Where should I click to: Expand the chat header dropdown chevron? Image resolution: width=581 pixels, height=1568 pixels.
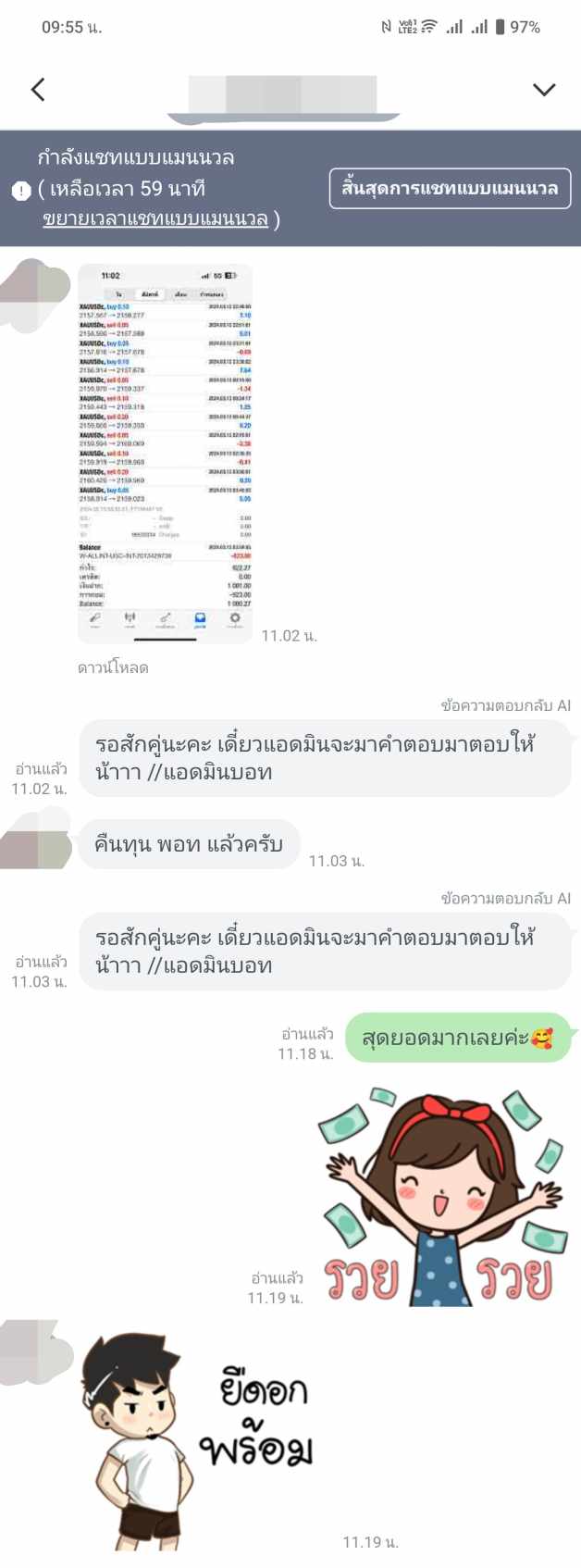(544, 90)
